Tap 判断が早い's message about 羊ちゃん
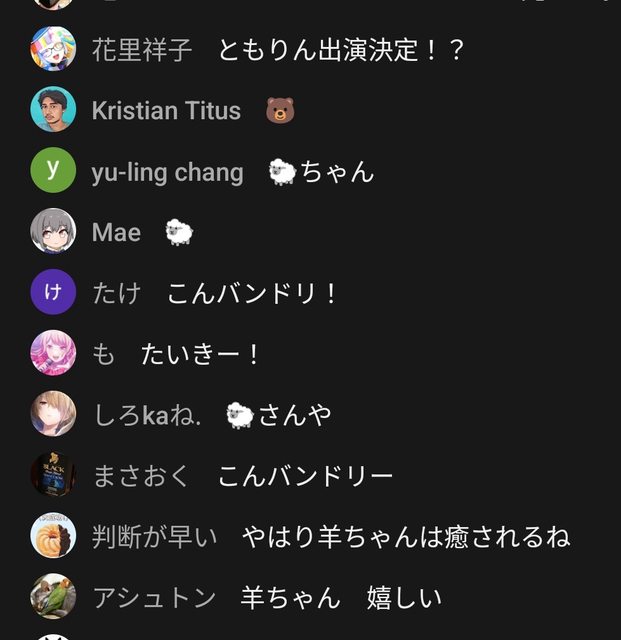This screenshot has width=621, height=640. point(405,537)
